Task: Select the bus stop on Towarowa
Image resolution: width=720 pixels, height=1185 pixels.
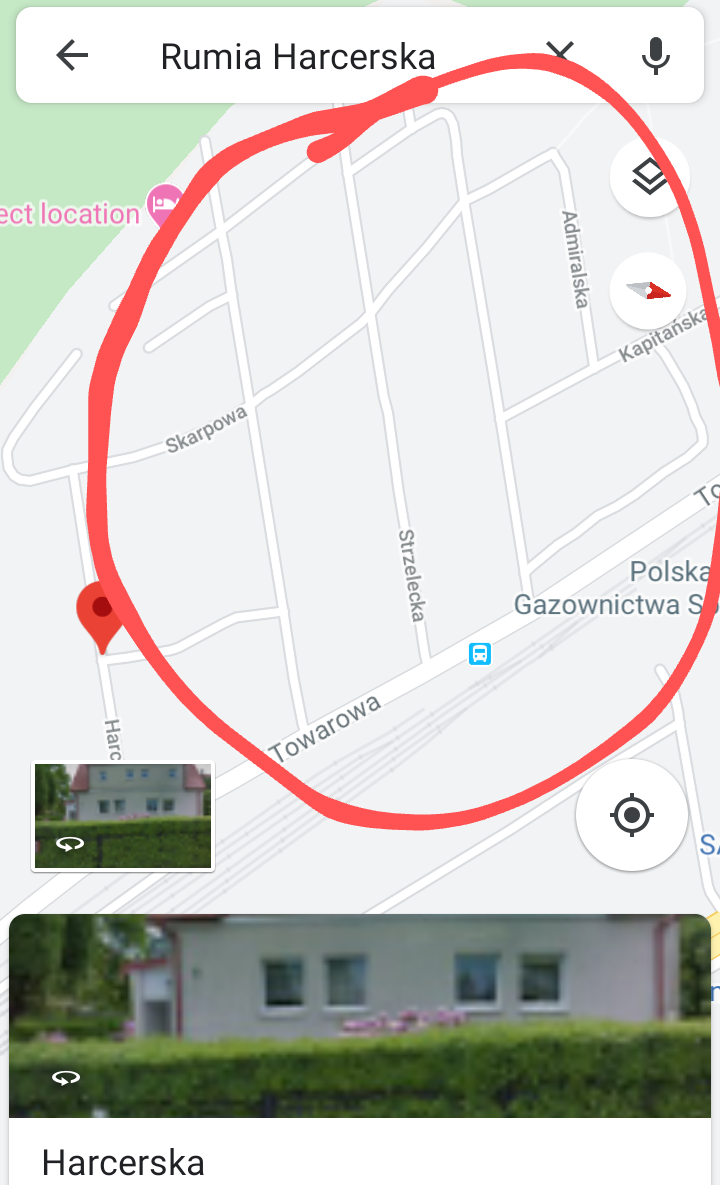Action: point(480,654)
